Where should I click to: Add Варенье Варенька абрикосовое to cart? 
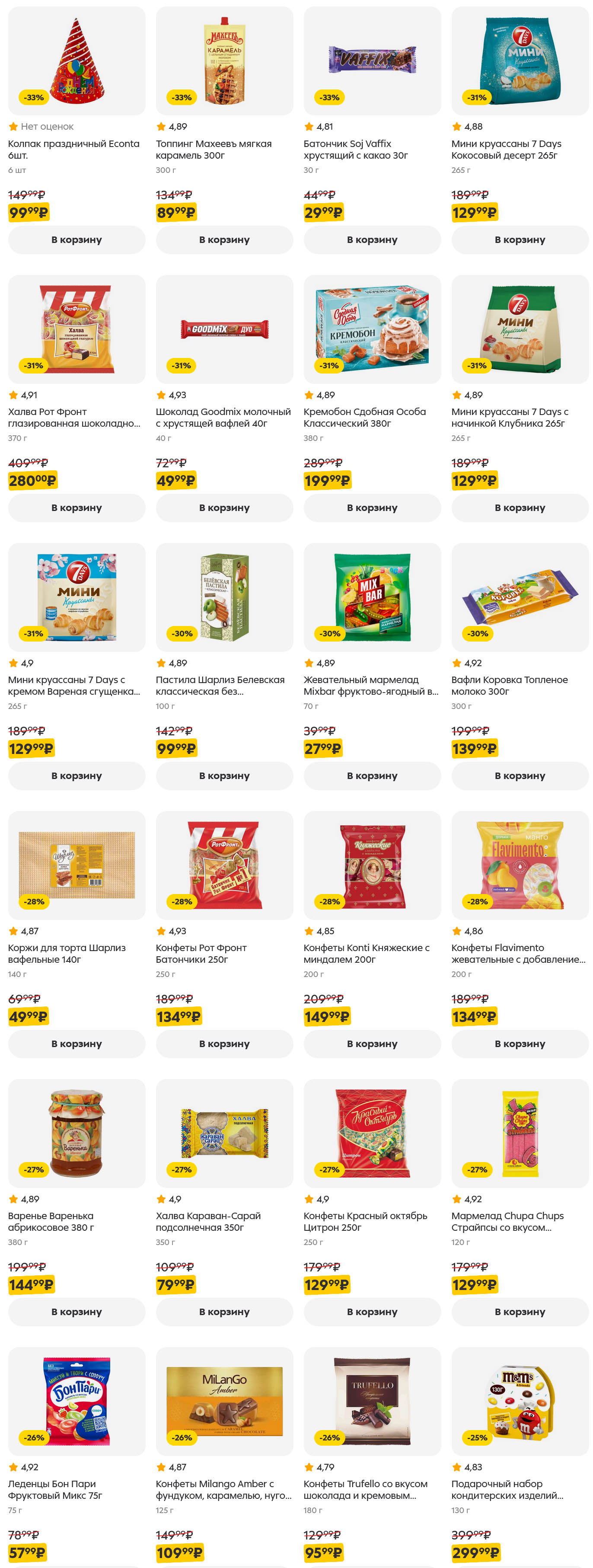76,1311
